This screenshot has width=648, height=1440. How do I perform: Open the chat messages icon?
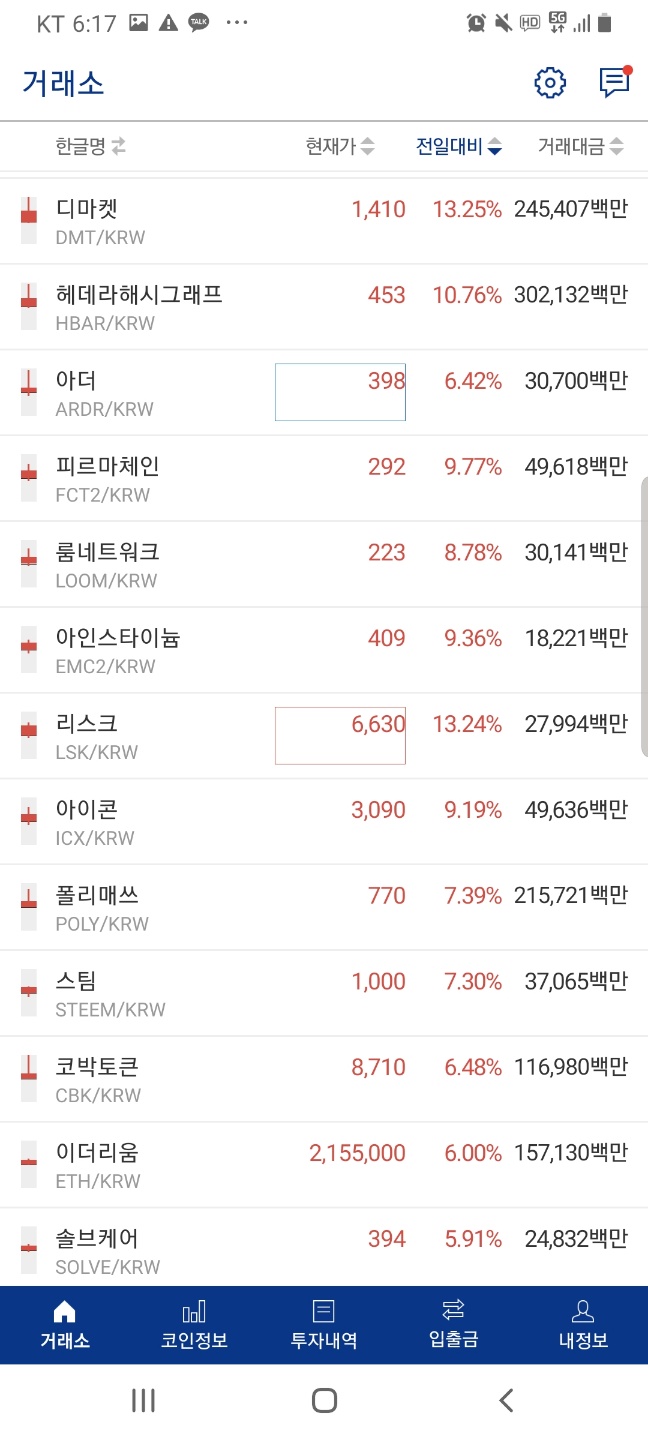coord(614,82)
